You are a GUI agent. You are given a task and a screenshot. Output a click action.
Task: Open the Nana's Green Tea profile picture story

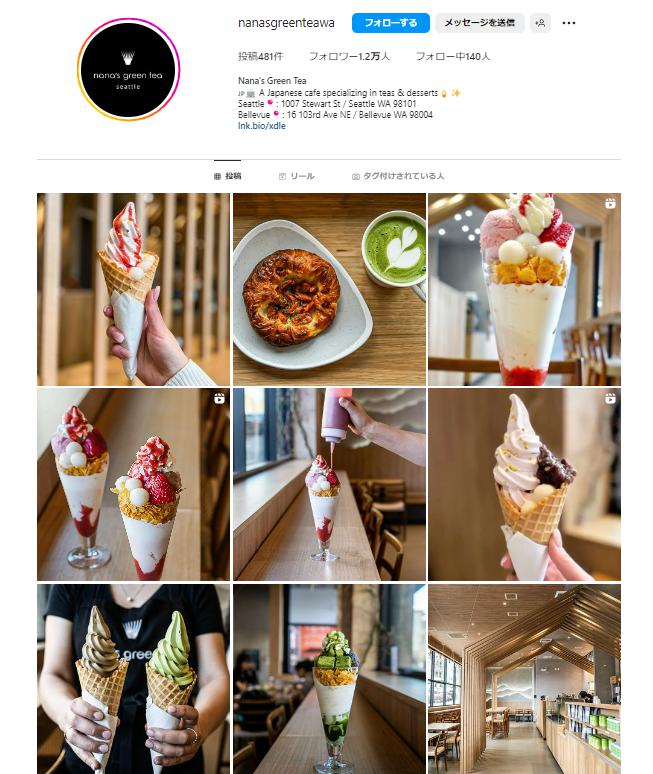tap(128, 70)
